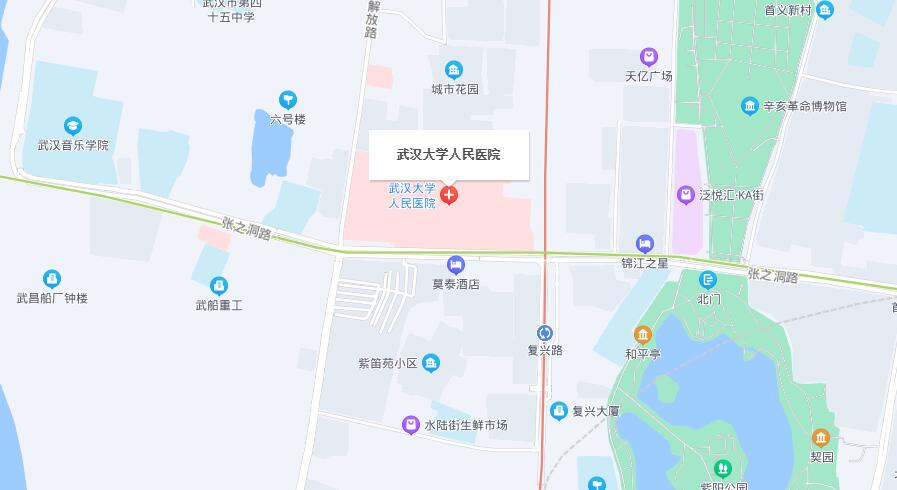Tap the 武船重工 marker
The image size is (897, 490).
pos(219,286)
